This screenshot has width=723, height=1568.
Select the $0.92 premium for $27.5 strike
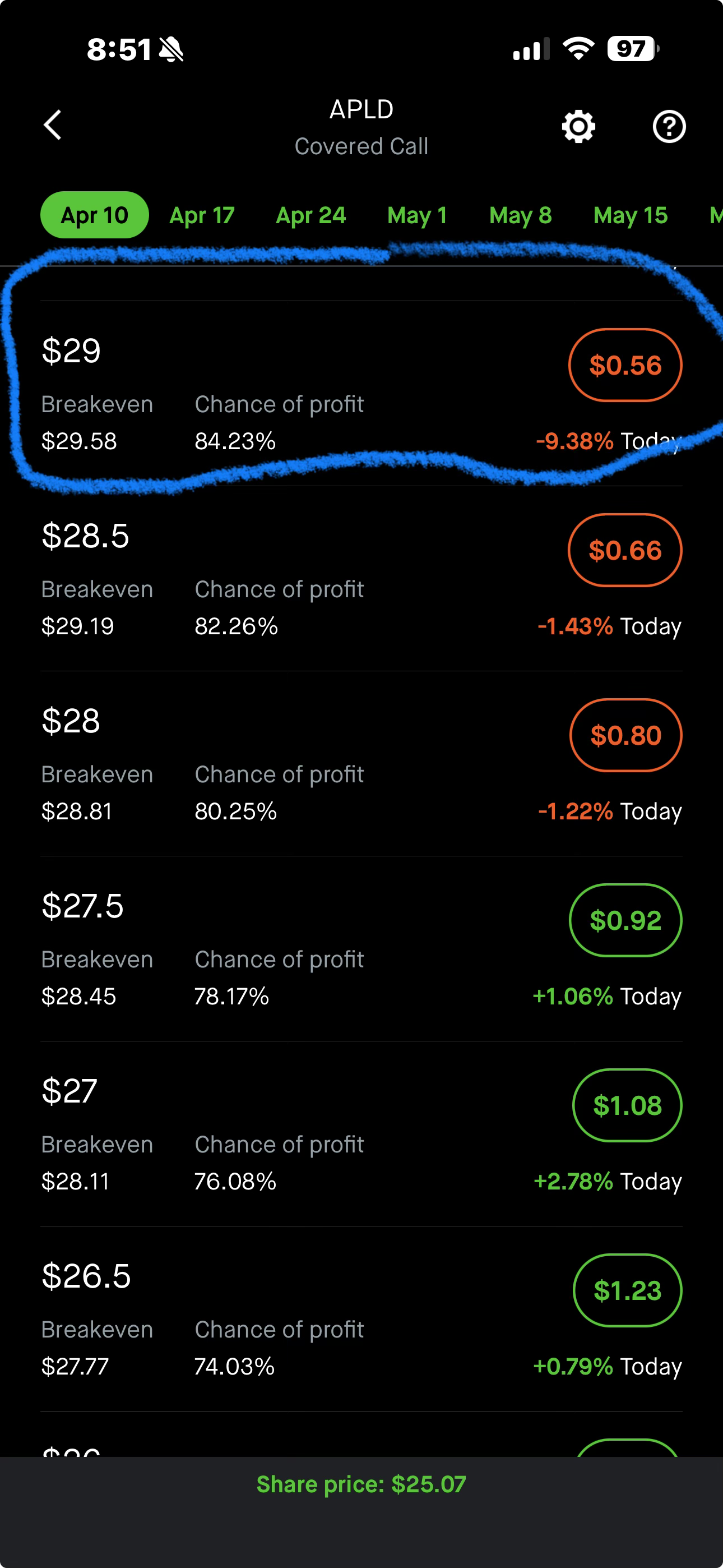click(624, 920)
